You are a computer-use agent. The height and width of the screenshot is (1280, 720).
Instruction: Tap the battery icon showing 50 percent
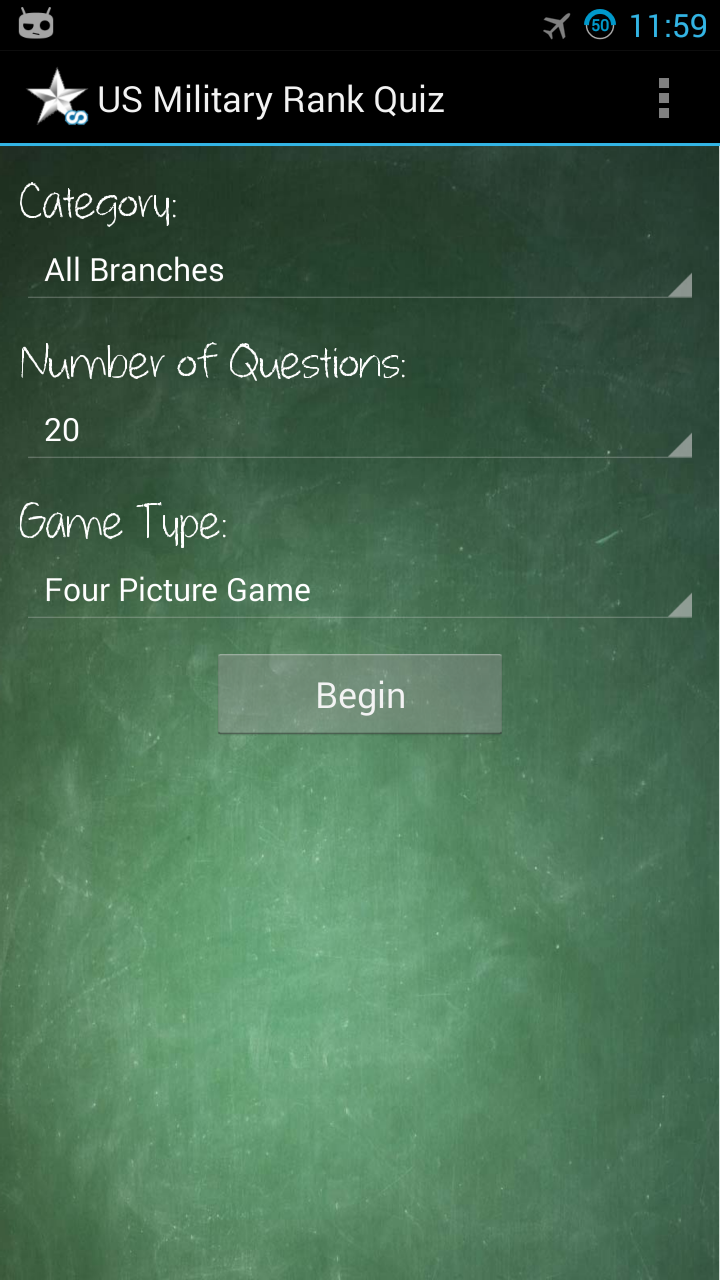599,25
